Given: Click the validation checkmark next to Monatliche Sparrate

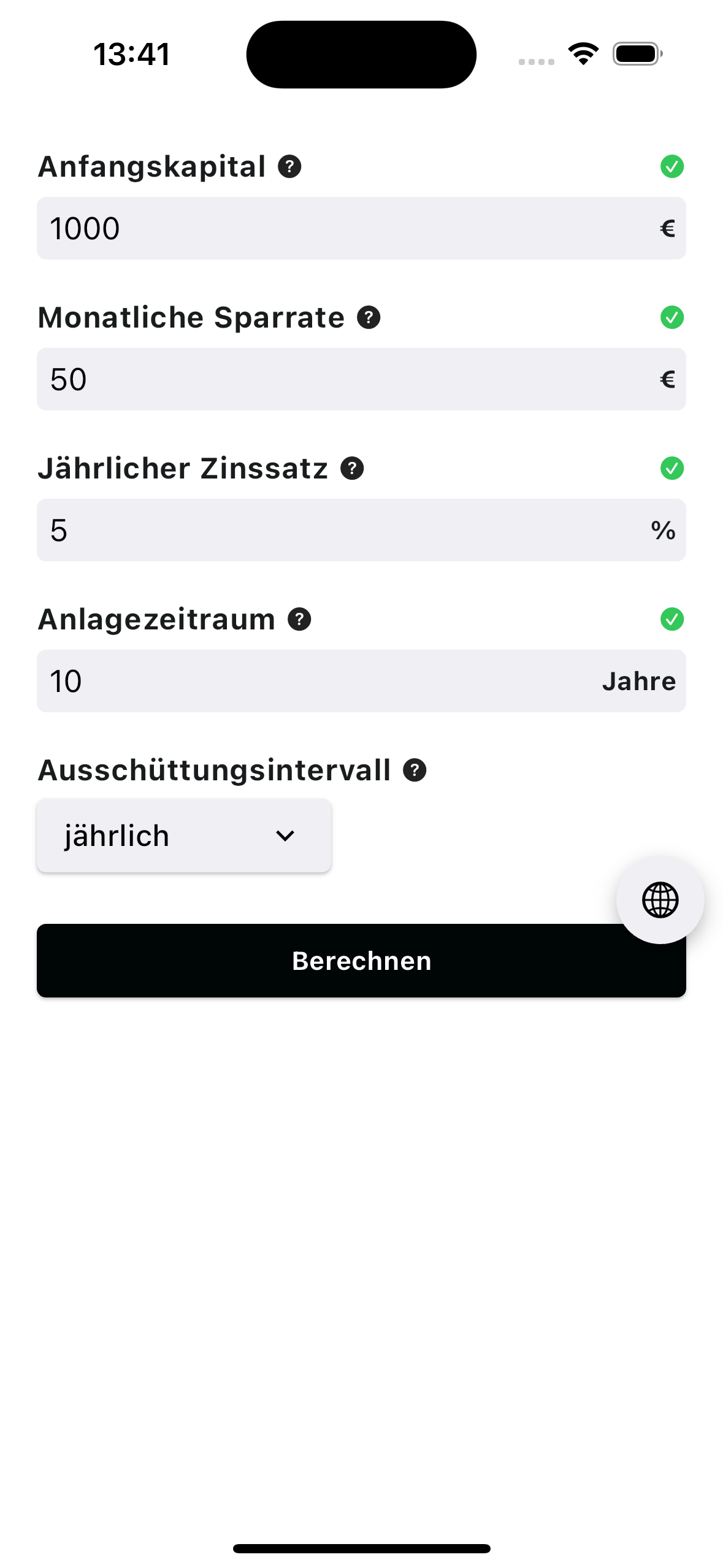Looking at the screenshot, I should (672, 317).
